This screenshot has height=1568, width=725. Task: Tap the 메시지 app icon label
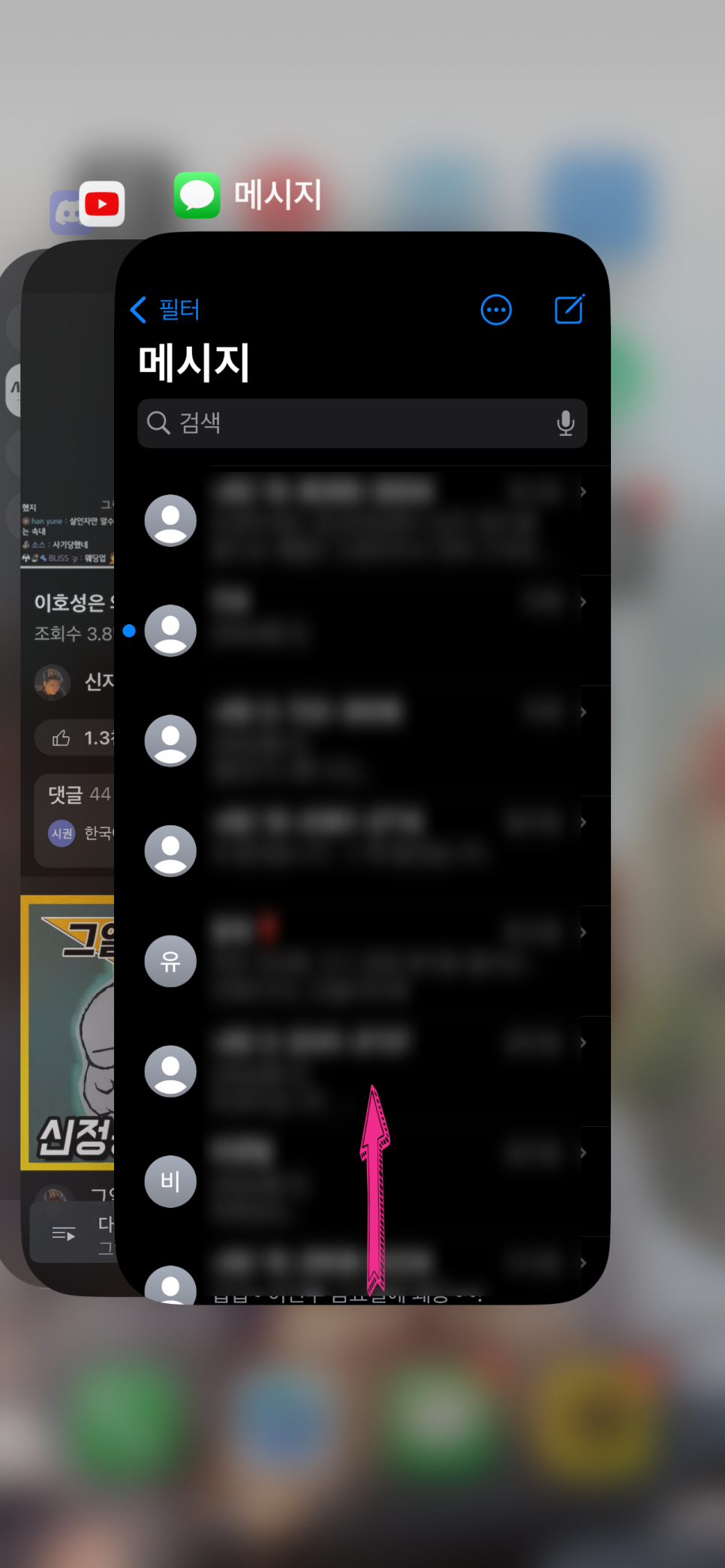pyautogui.click(x=278, y=195)
